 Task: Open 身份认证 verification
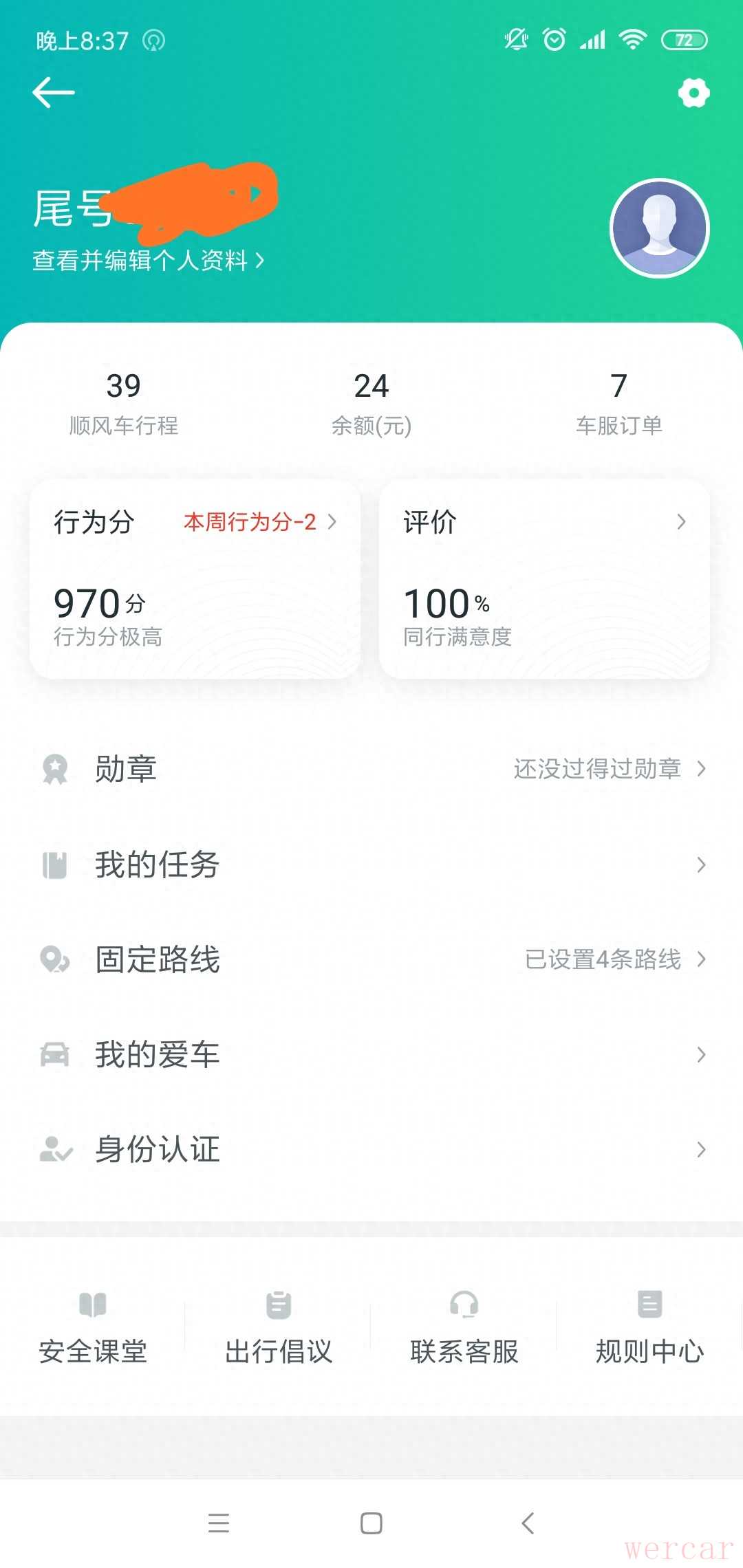tap(371, 1149)
